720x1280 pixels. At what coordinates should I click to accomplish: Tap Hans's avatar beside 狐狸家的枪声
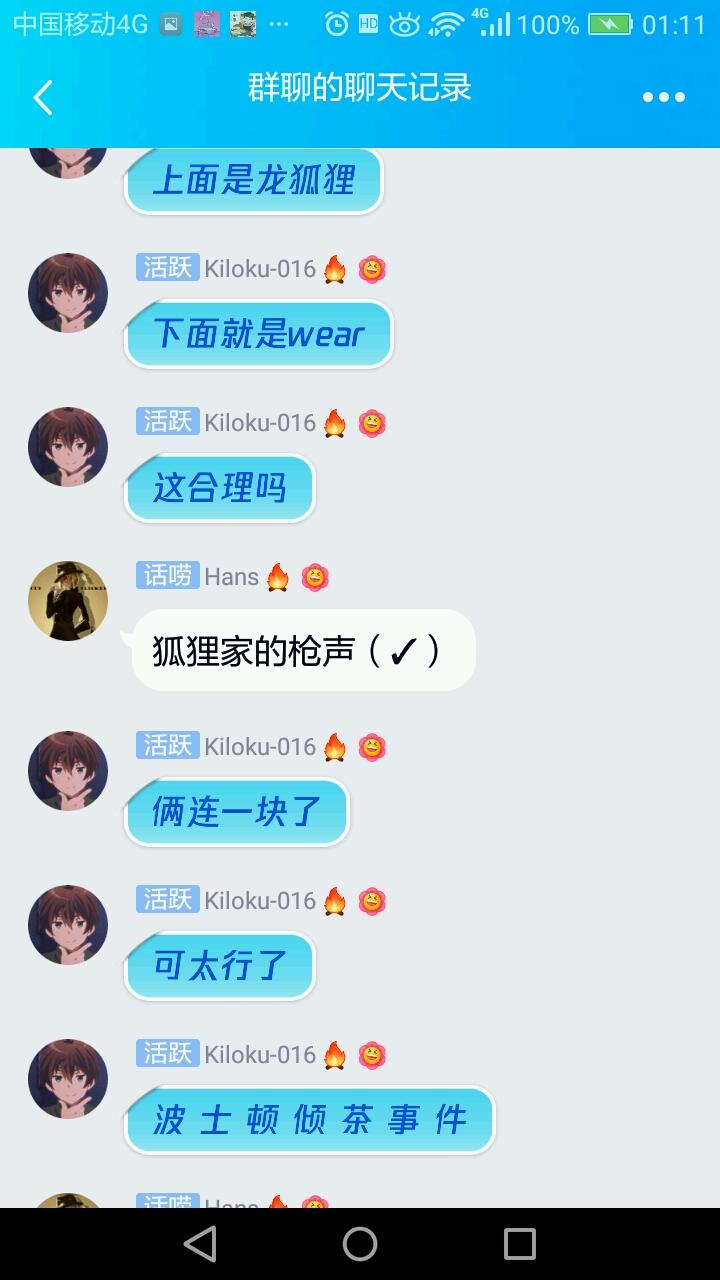[x=67, y=600]
